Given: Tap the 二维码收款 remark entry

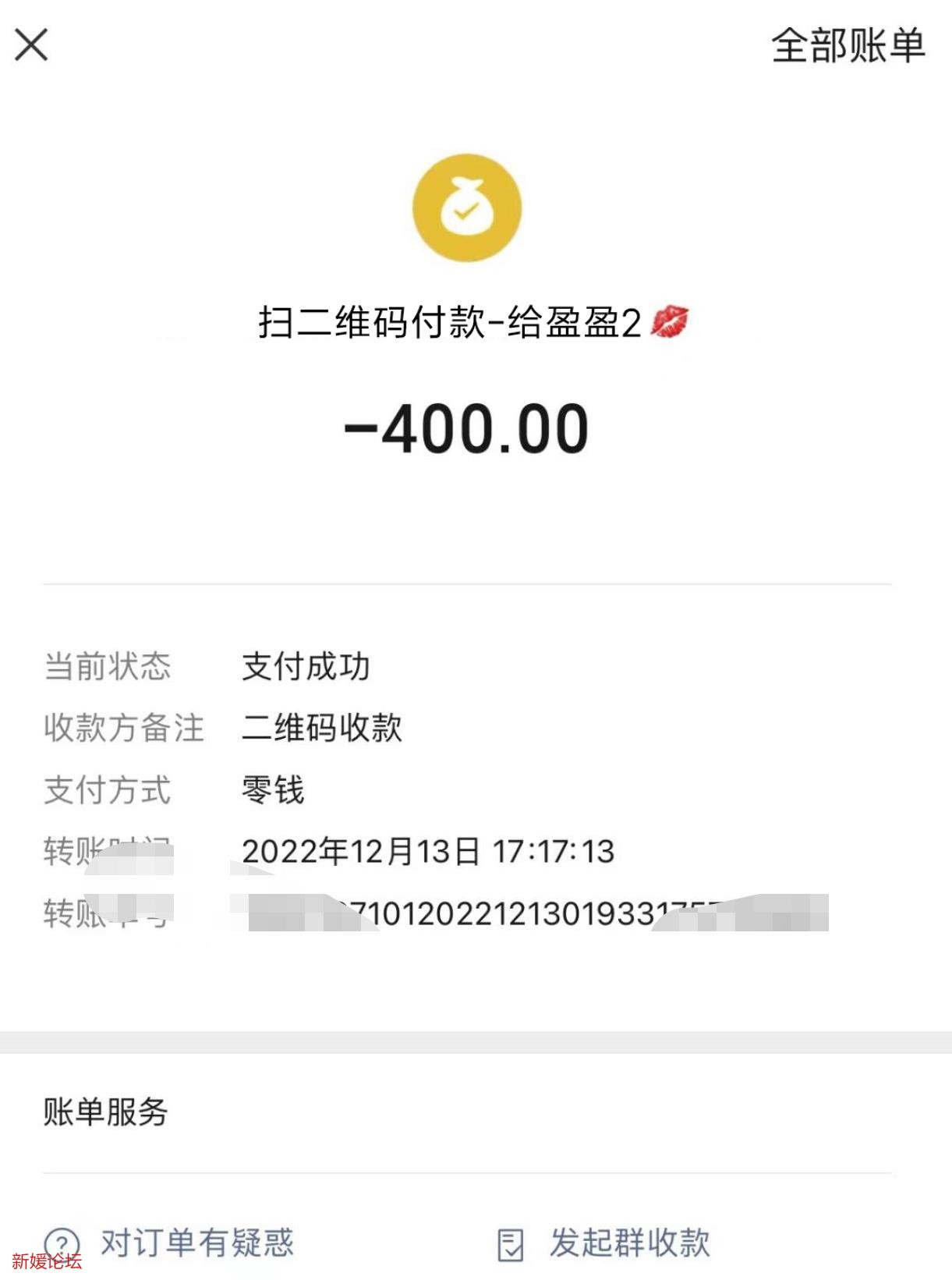Looking at the screenshot, I should tap(322, 729).
